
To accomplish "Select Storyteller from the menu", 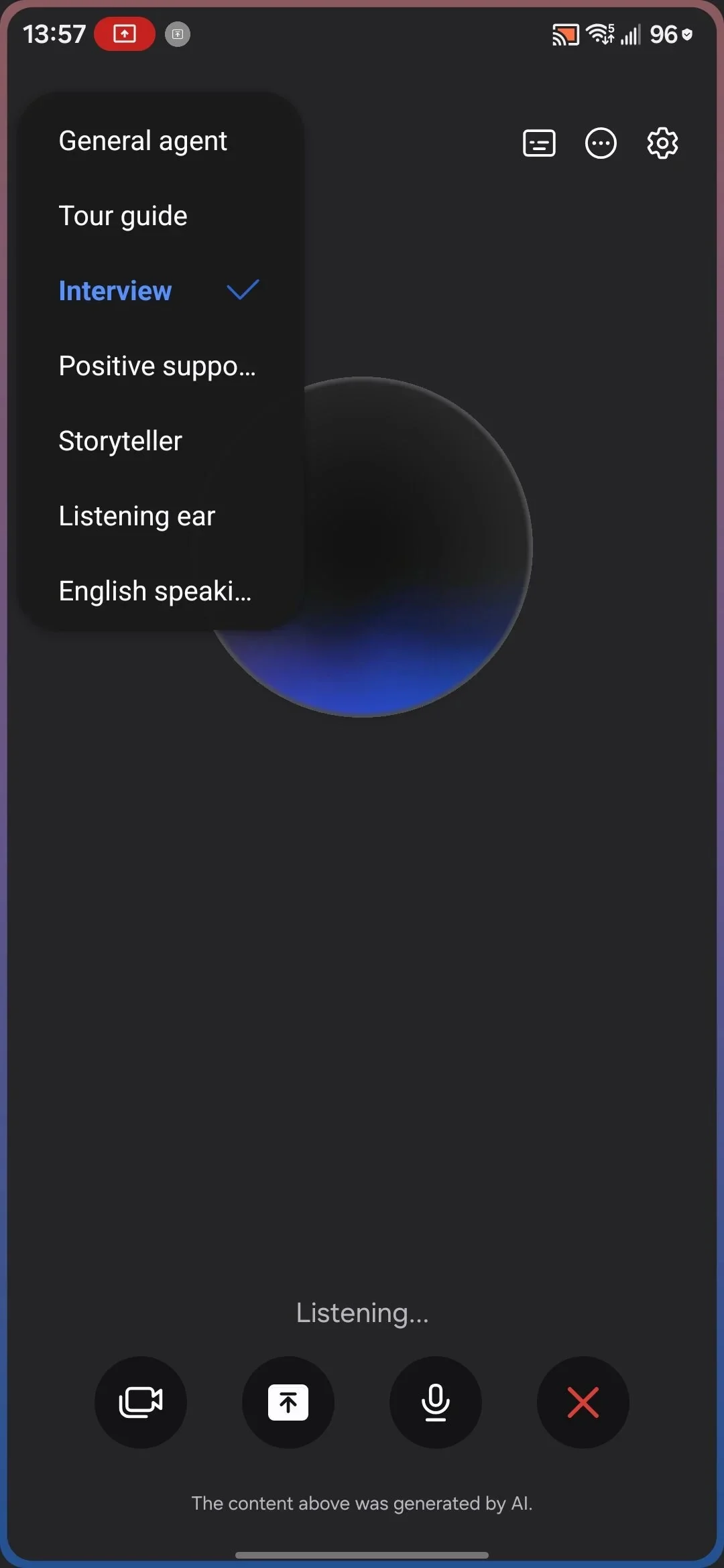I will point(120,440).
